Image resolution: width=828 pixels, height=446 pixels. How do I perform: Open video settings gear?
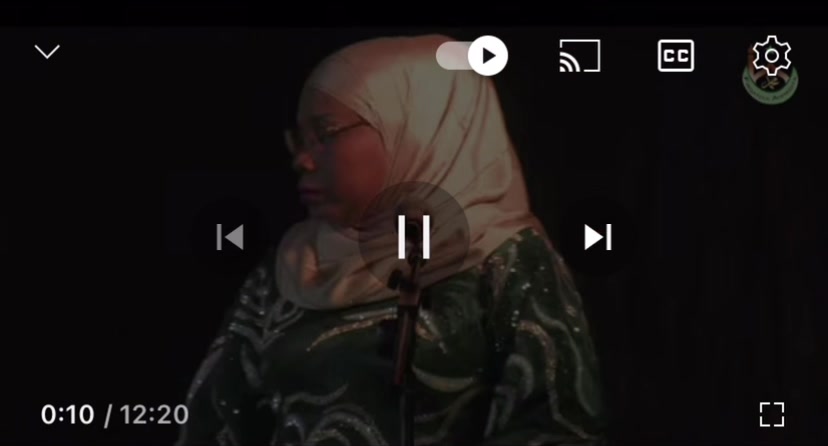click(771, 55)
